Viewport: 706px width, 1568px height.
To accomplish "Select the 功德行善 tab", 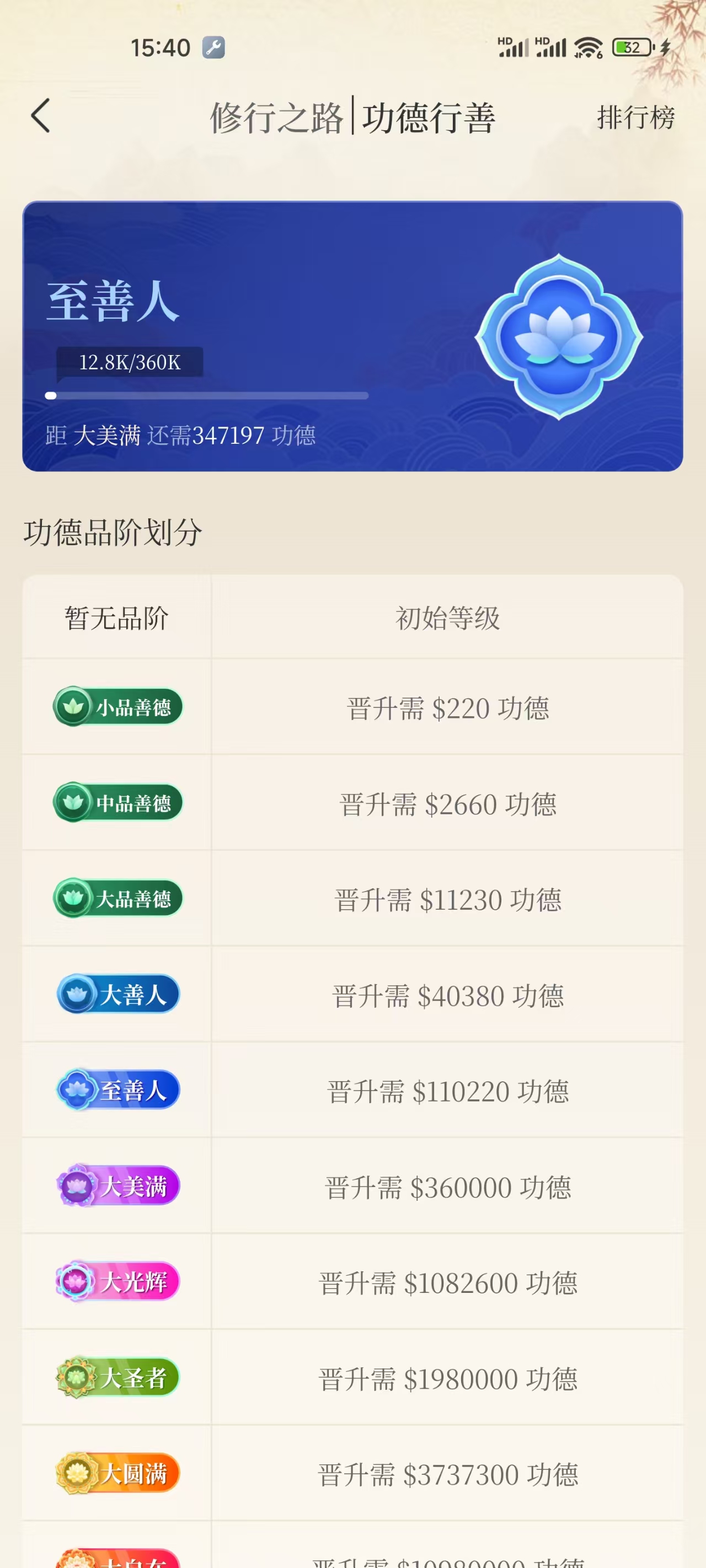I will (x=429, y=117).
